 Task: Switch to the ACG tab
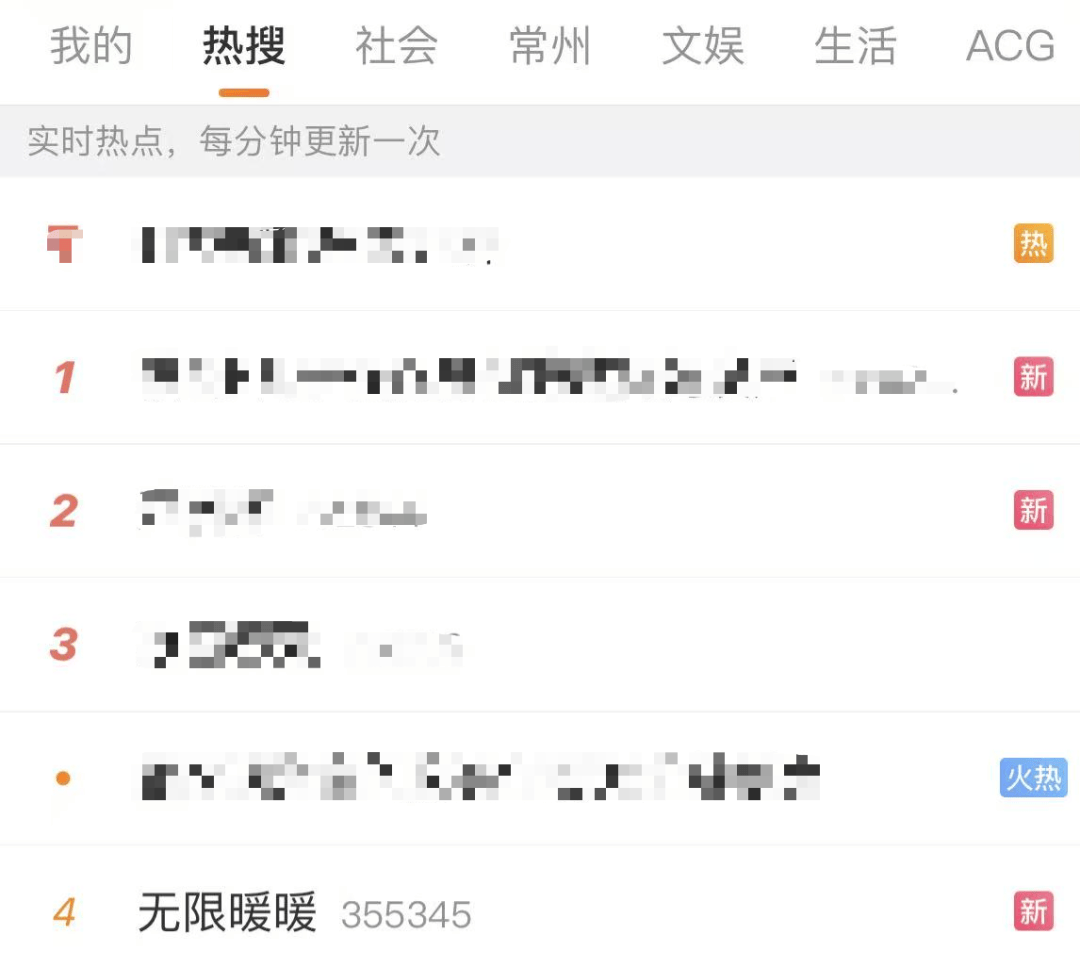coord(1010,47)
